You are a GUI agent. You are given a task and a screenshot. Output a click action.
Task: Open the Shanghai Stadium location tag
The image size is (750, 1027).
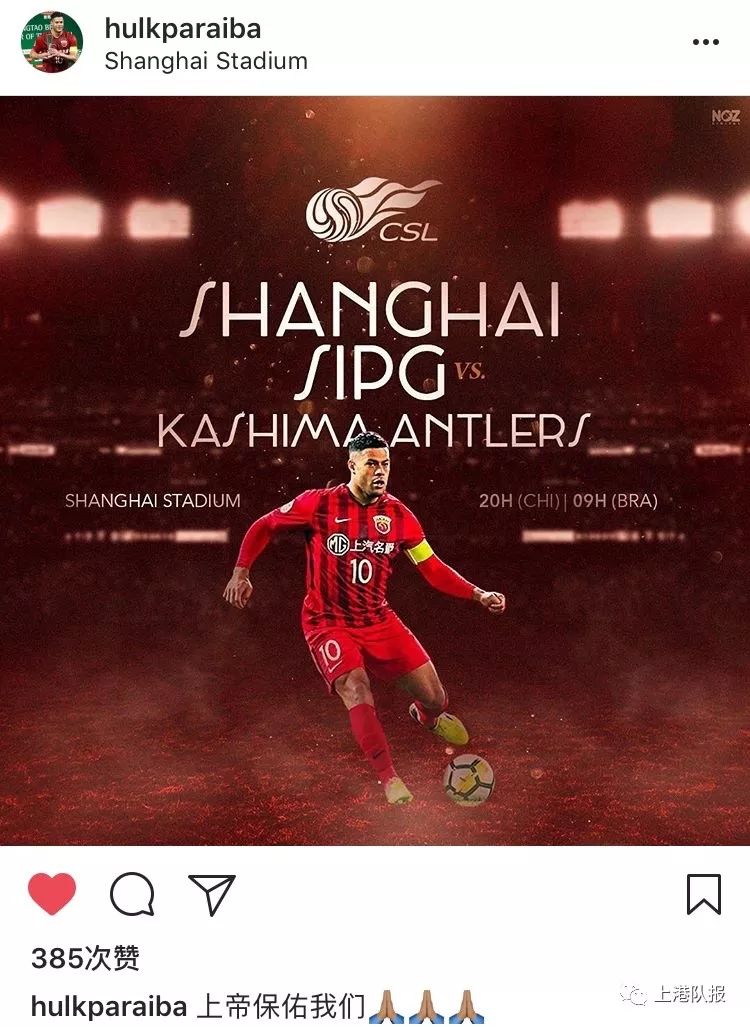tap(206, 61)
